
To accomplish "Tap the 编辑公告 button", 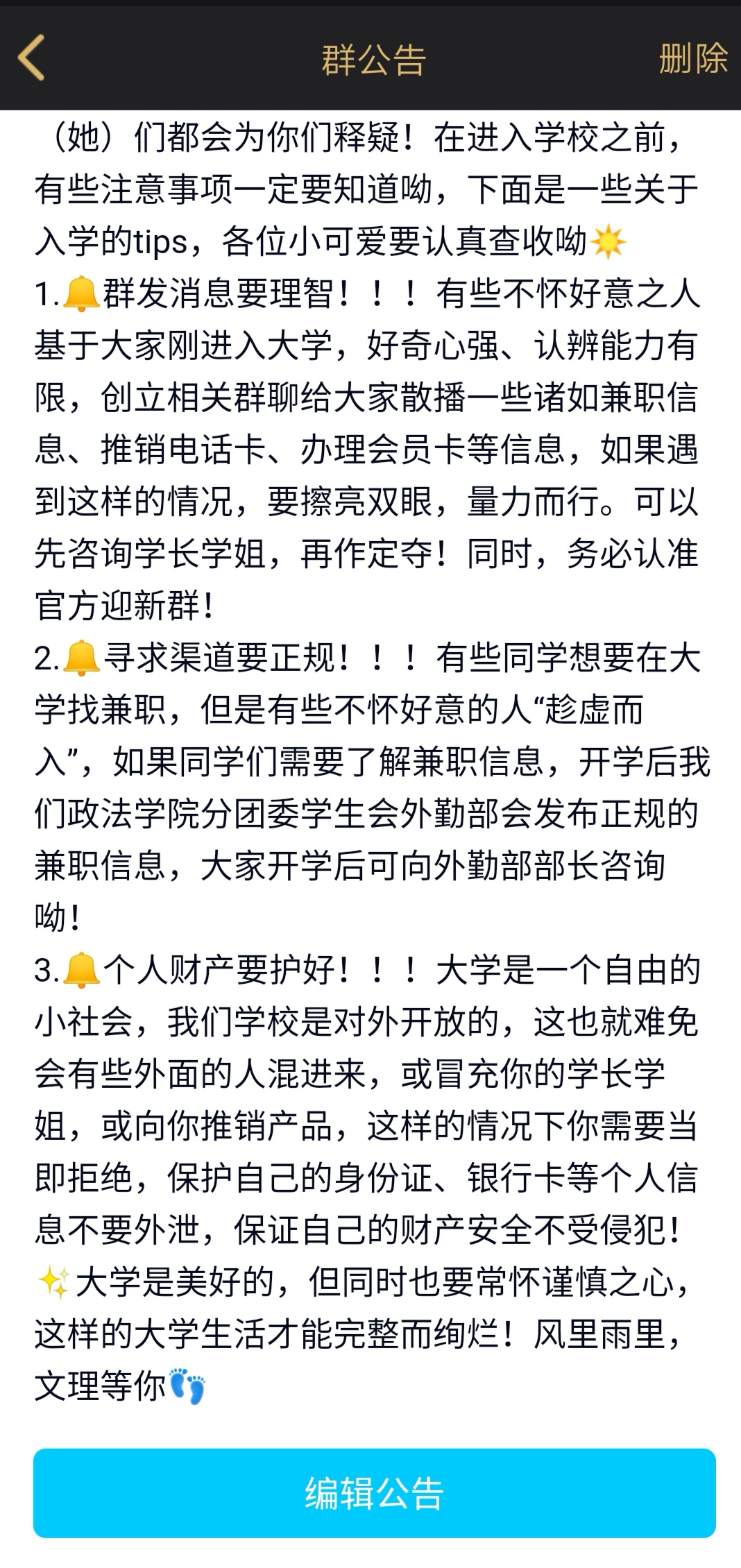I will tap(374, 1493).
